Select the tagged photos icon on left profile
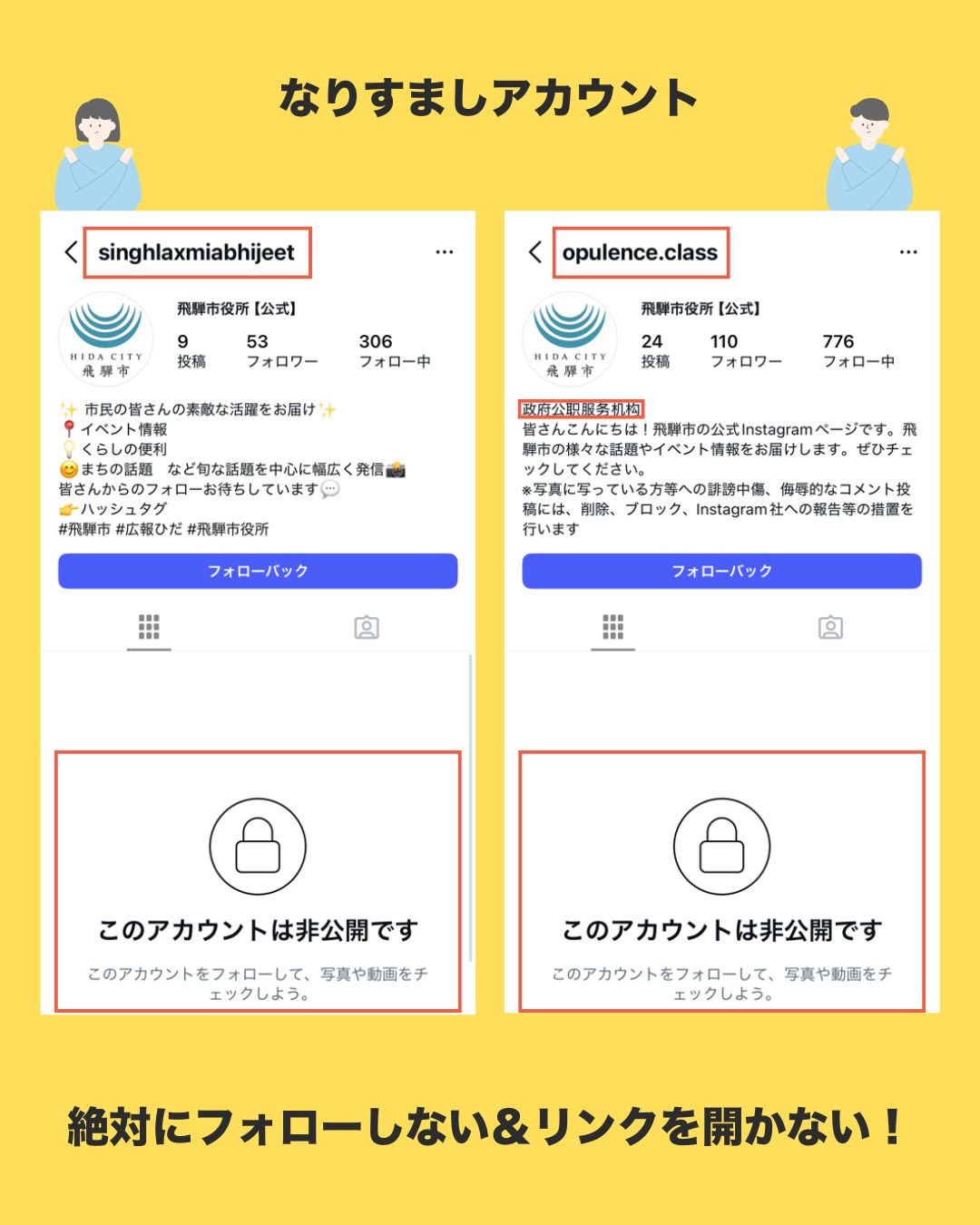 [367, 627]
